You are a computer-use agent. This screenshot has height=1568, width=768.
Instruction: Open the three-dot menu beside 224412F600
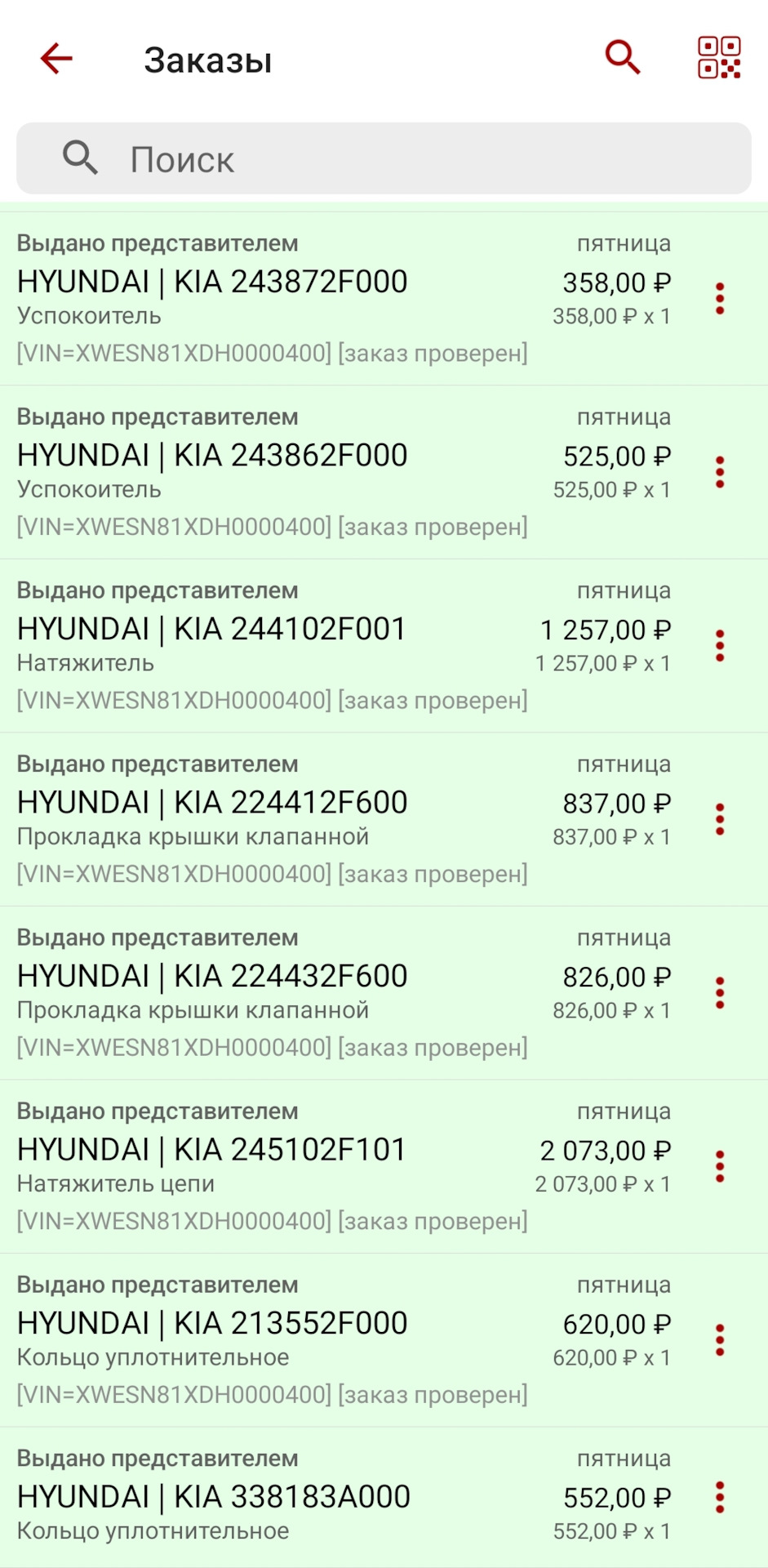click(x=719, y=818)
